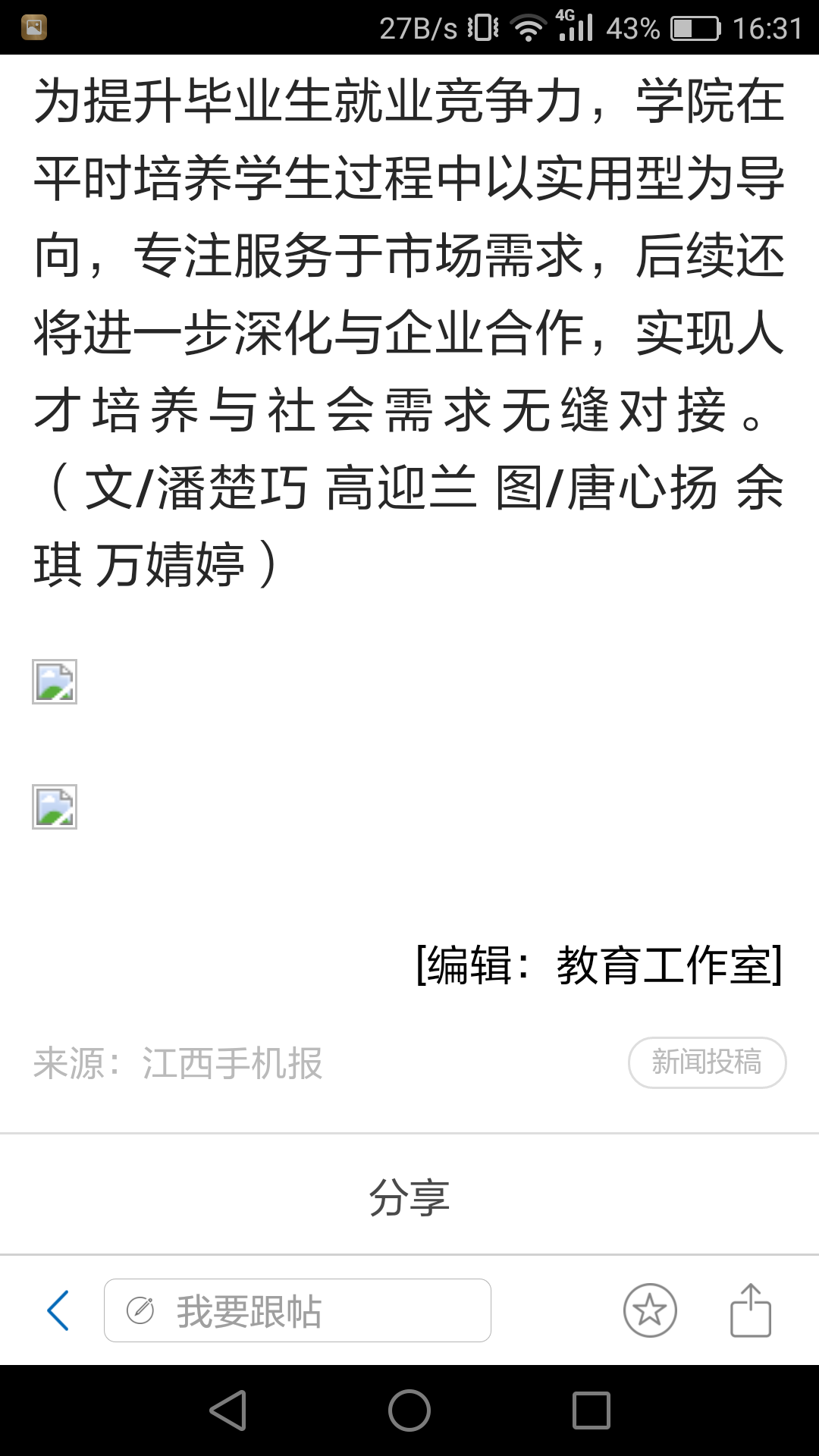Share the article via share icon
The width and height of the screenshot is (819, 1456).
point(750,1310)
